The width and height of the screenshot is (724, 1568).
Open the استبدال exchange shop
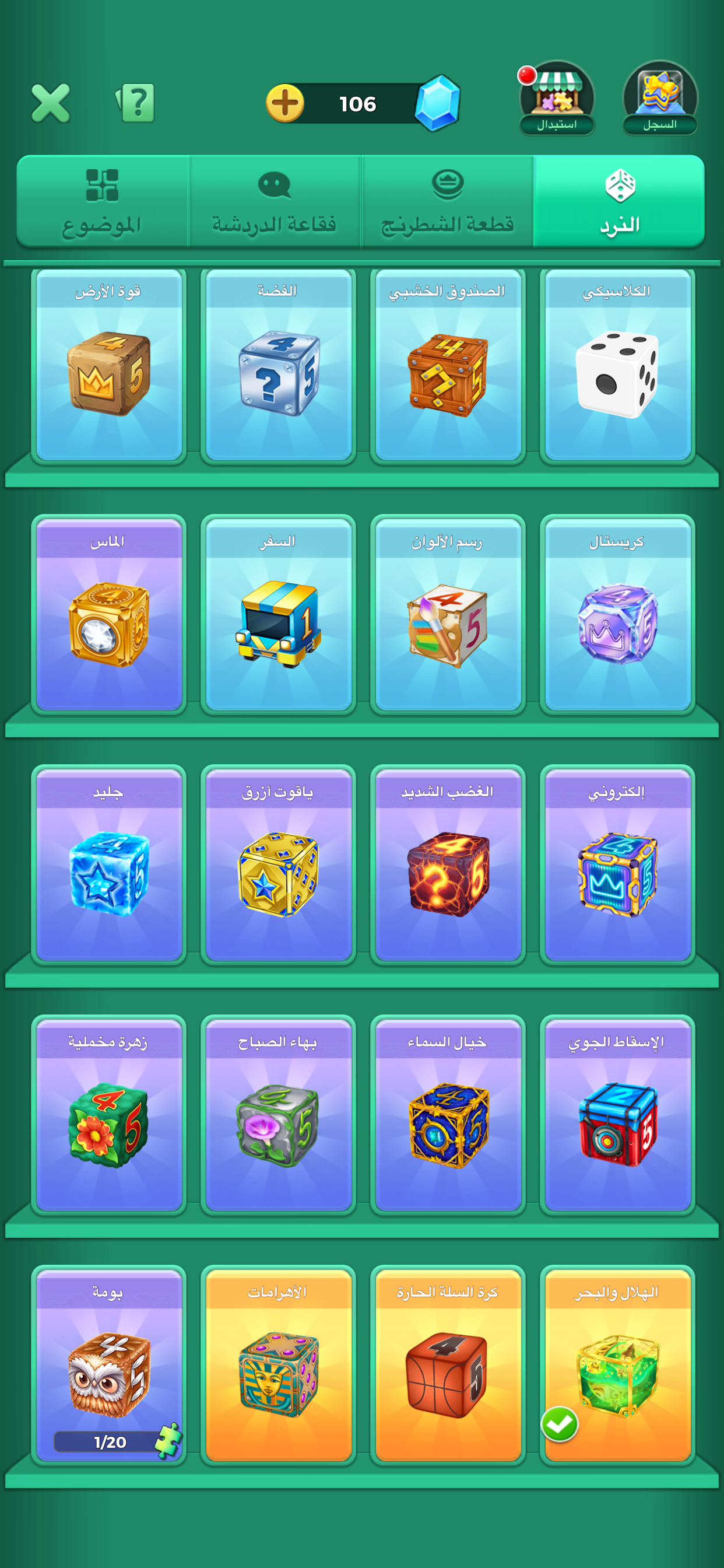[556, 99]
